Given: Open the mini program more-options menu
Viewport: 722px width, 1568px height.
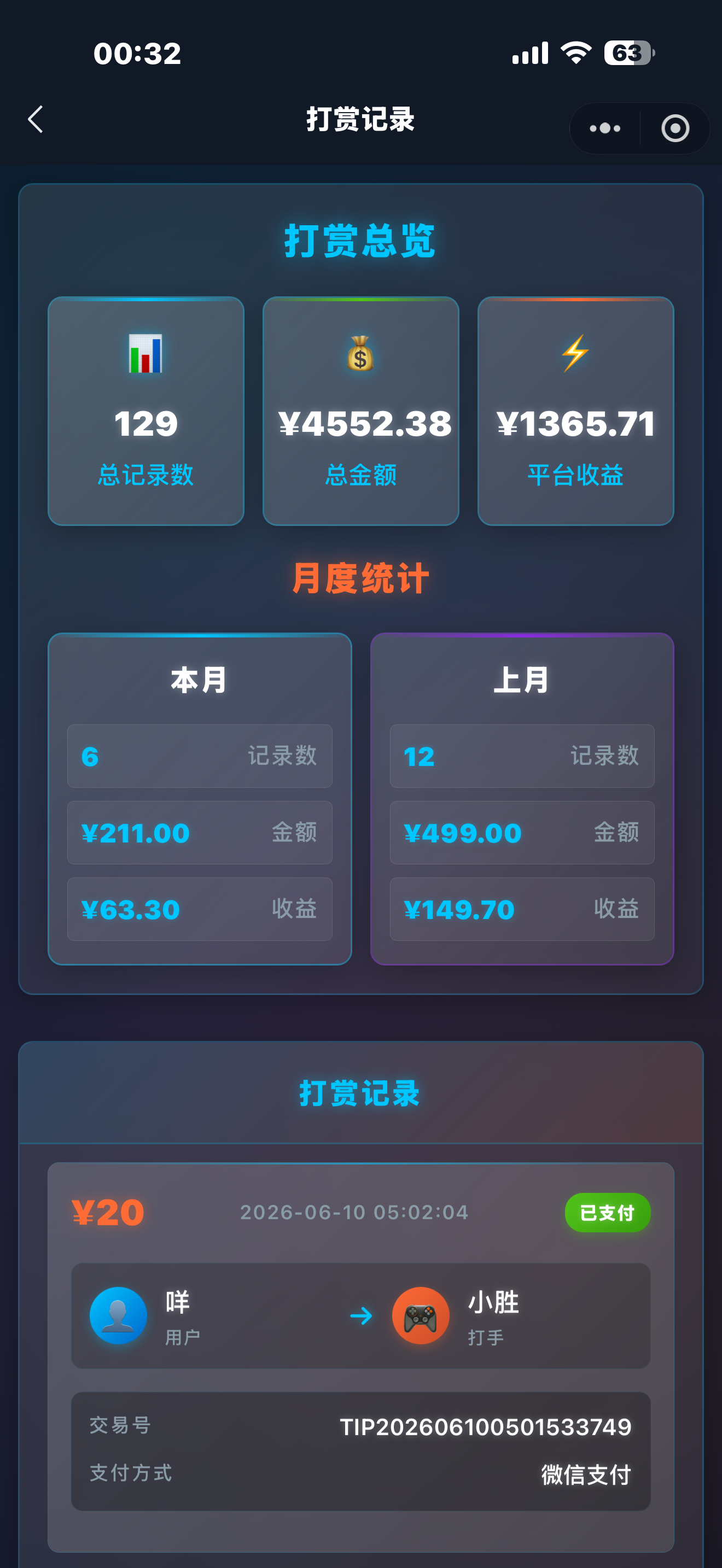Looking at the screenshot, I should tap(604, 128).
